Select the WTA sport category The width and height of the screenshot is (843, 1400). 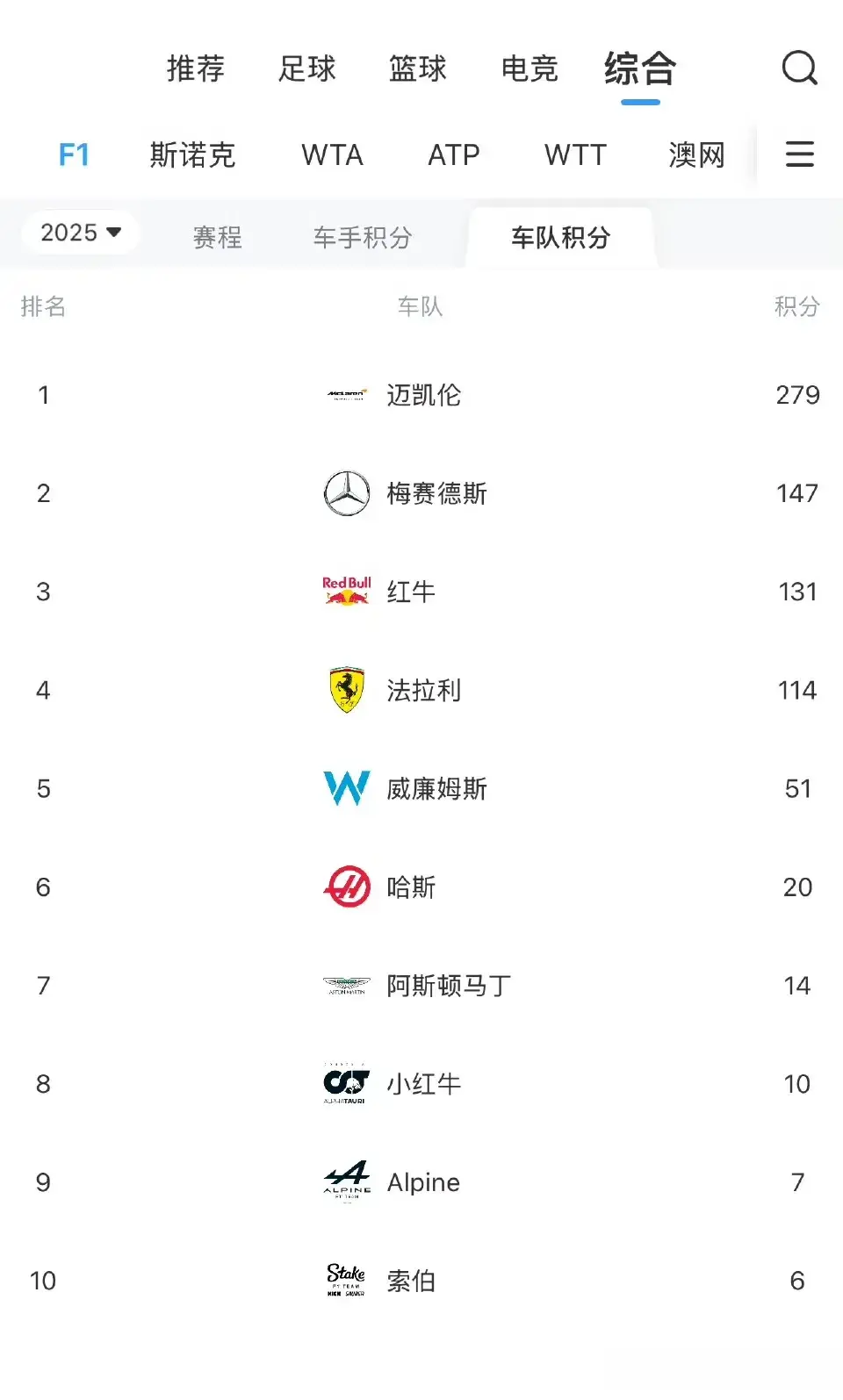332,154
